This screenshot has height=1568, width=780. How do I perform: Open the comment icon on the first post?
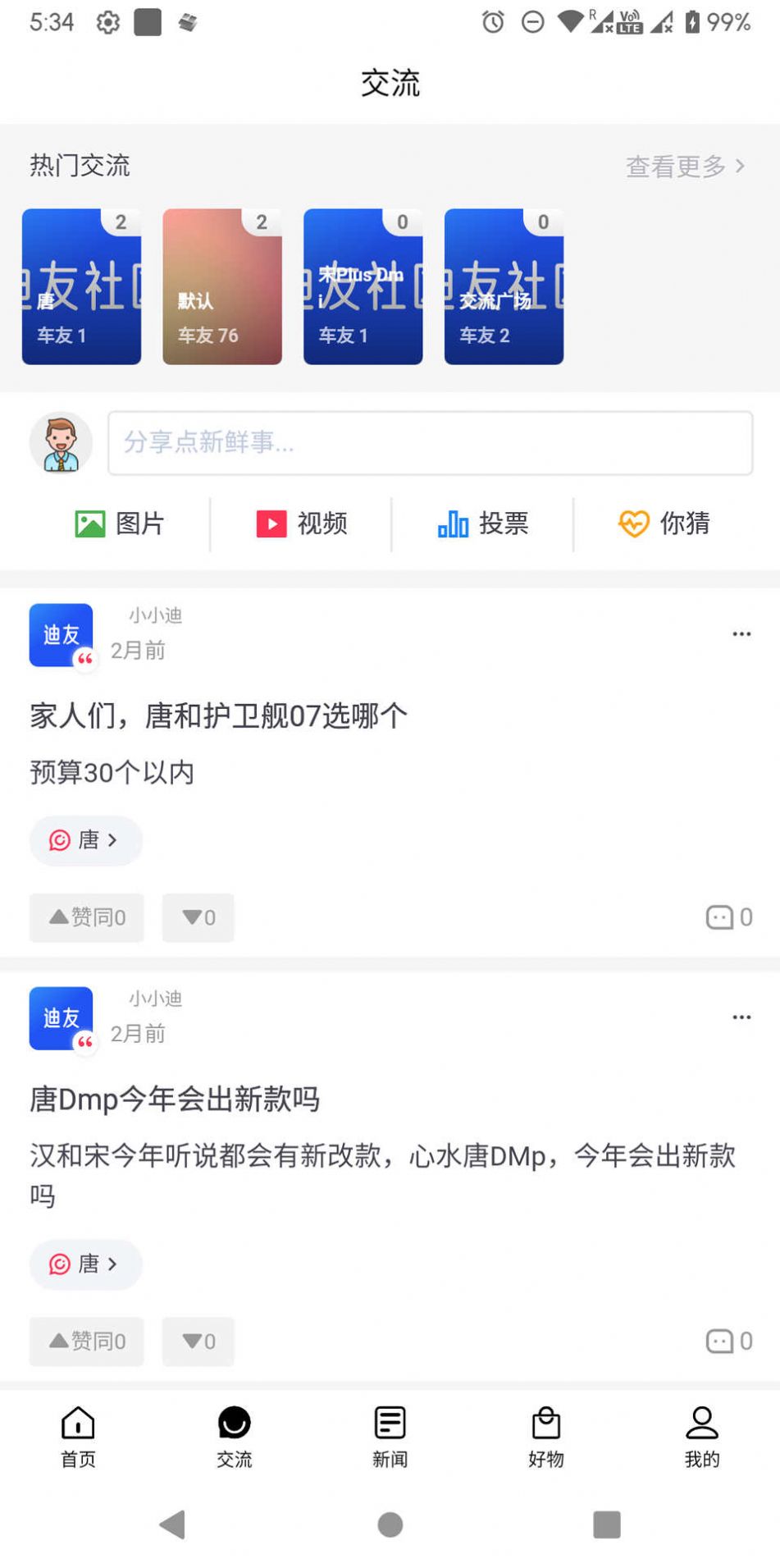click(x=720, y=918)
